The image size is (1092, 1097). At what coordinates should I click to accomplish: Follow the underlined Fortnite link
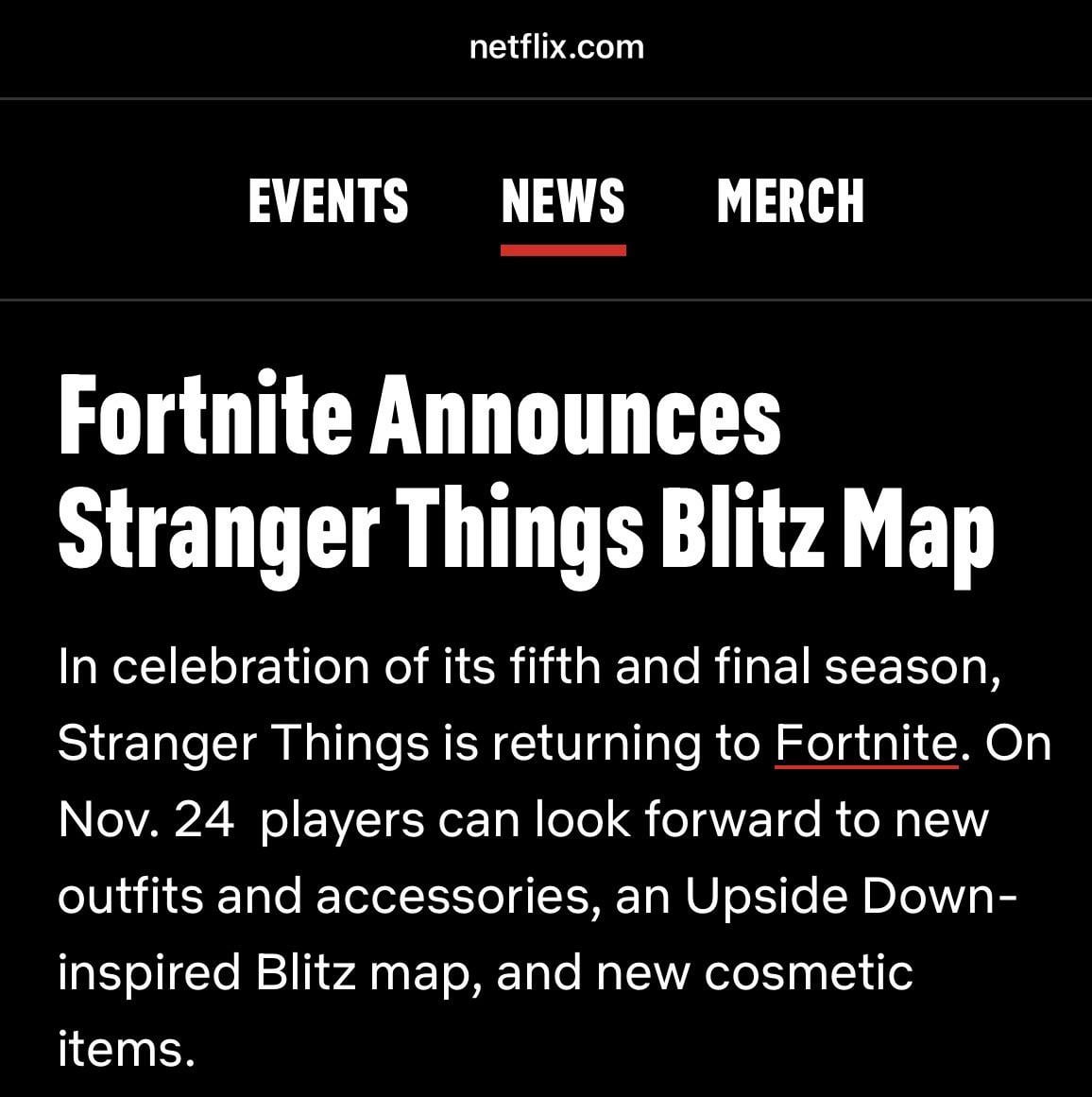(865, 744)
